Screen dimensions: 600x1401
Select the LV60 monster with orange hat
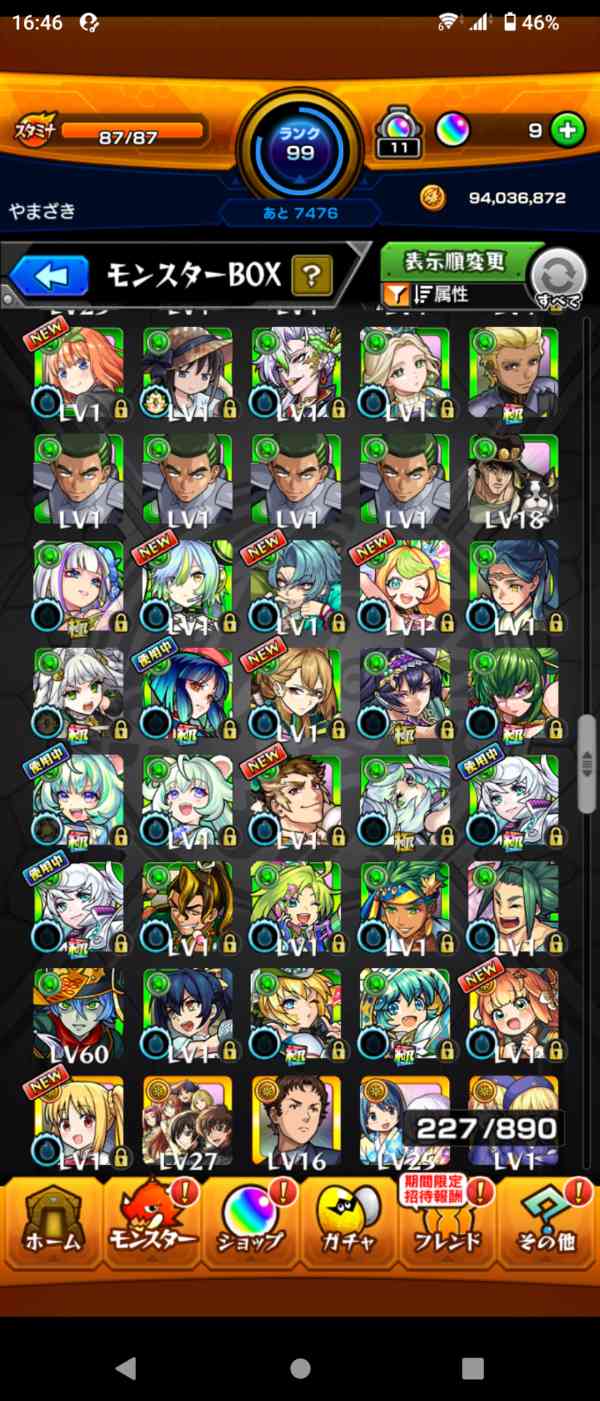click(78, 1014)
